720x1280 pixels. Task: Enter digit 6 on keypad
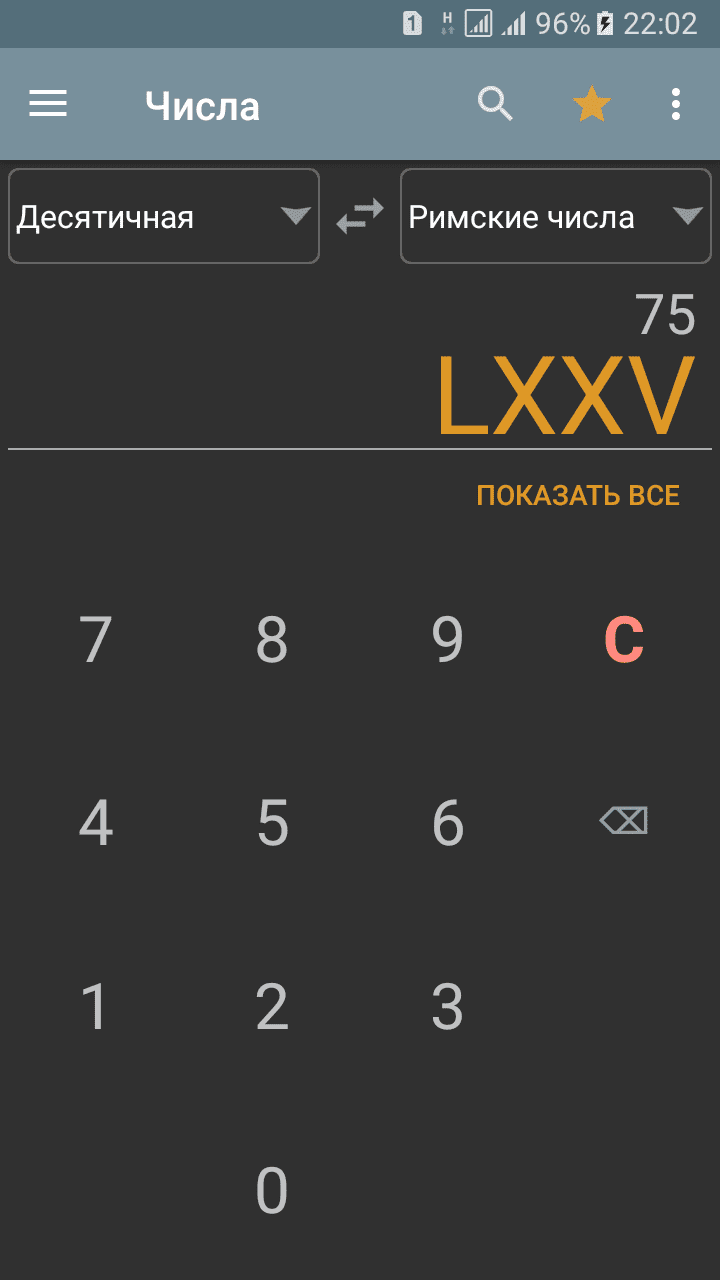[x=448, y=823]
